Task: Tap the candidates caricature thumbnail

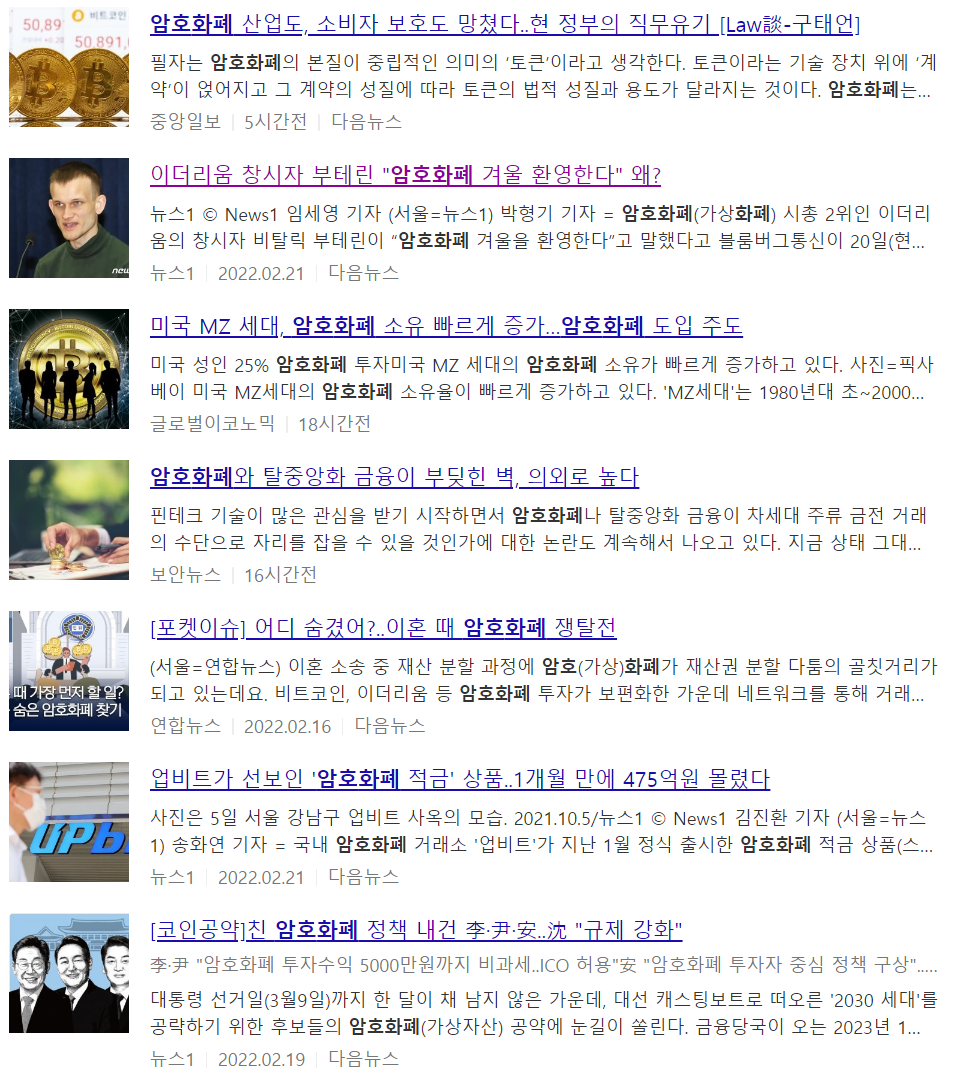Action: tap(69, 973)
